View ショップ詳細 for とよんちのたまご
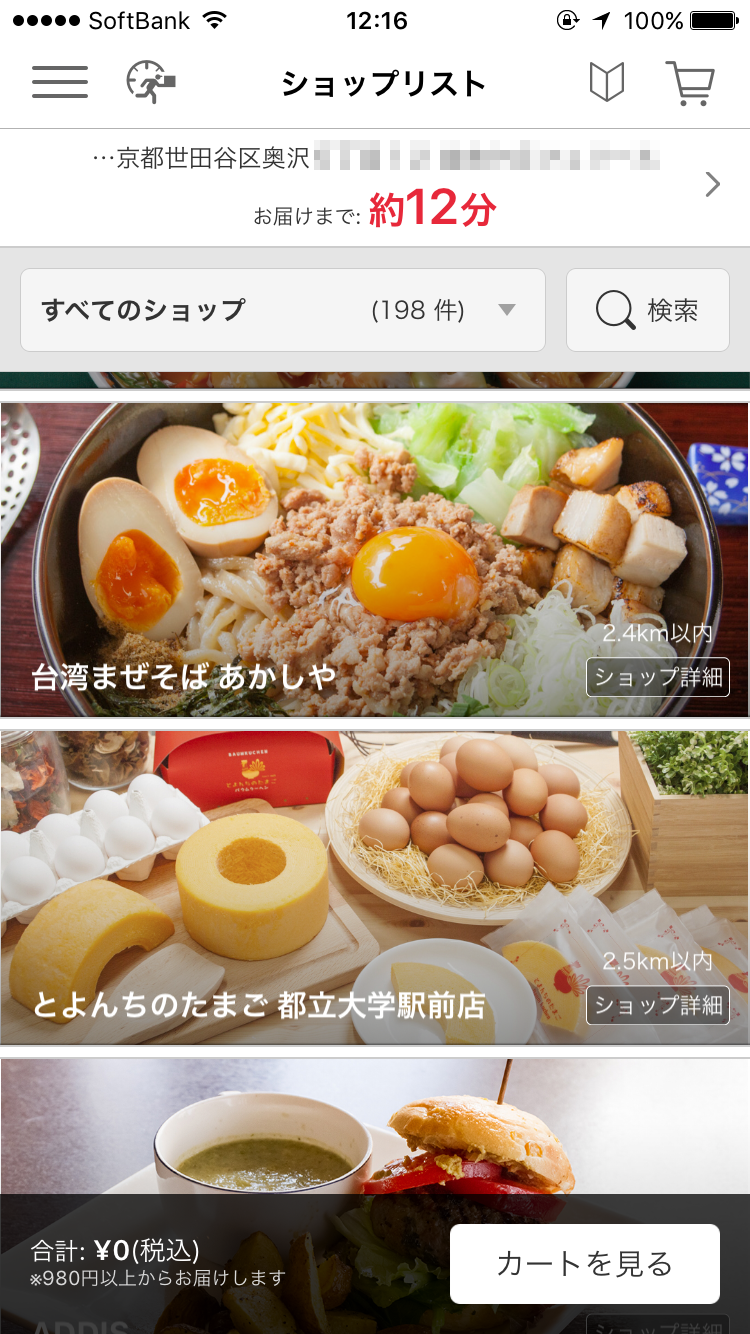 tap(658, 1004)
